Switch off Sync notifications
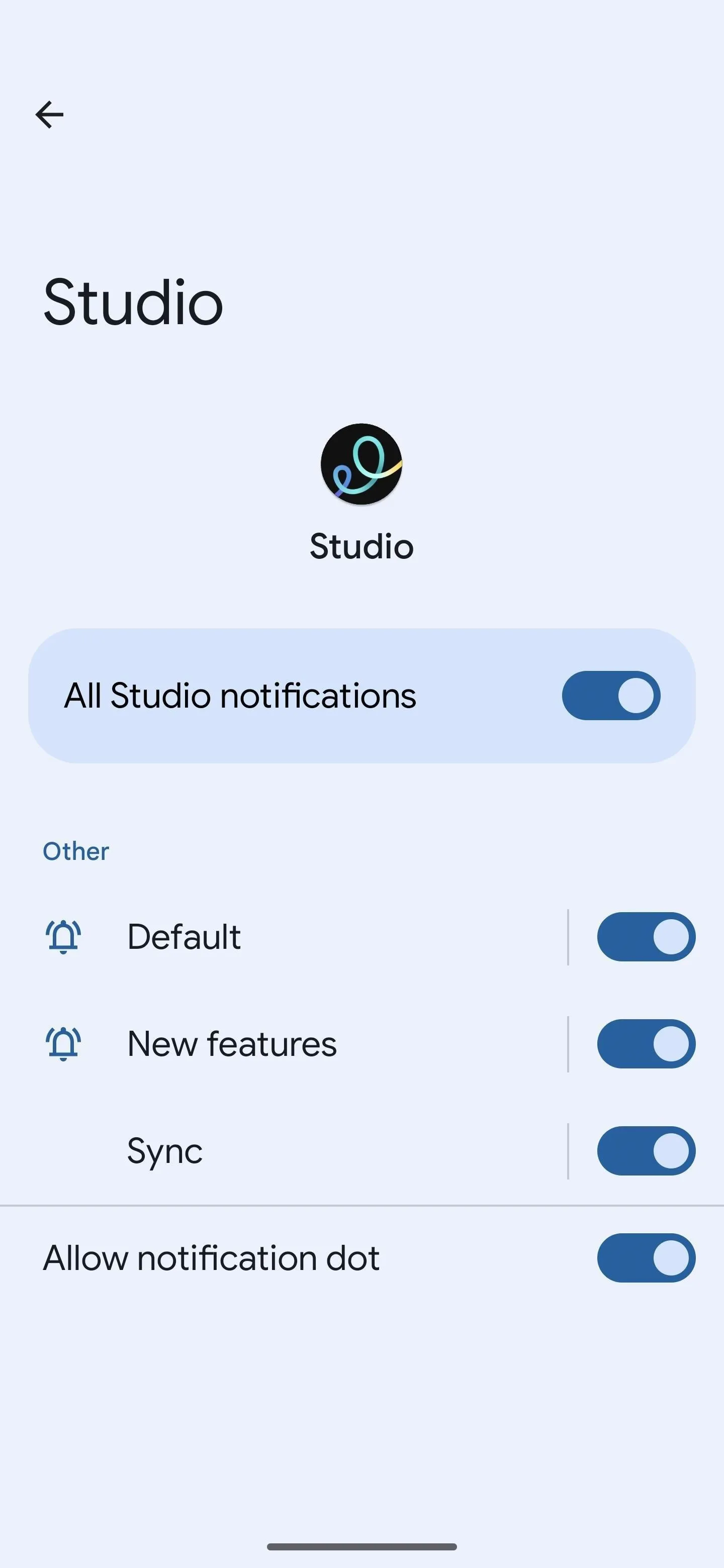The height and width of the screenshot is (1568, 724). click(646, 1150)
